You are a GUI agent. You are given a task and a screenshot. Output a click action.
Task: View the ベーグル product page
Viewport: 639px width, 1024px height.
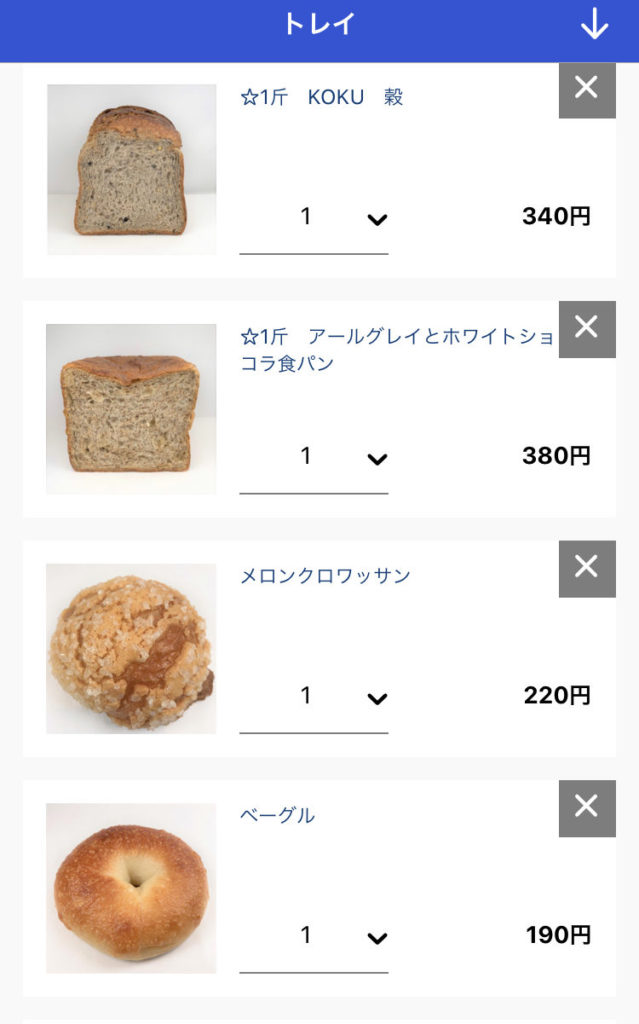277,815
